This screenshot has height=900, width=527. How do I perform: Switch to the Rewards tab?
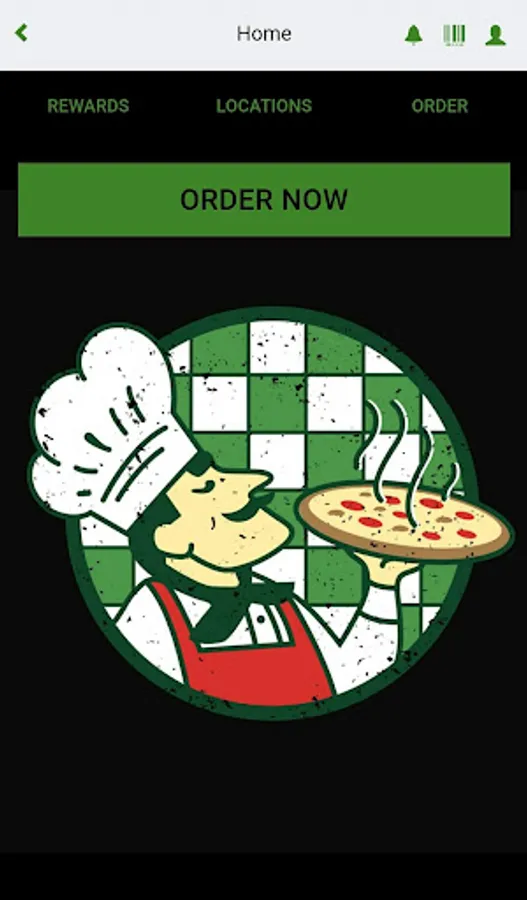[x=88, y=106]
